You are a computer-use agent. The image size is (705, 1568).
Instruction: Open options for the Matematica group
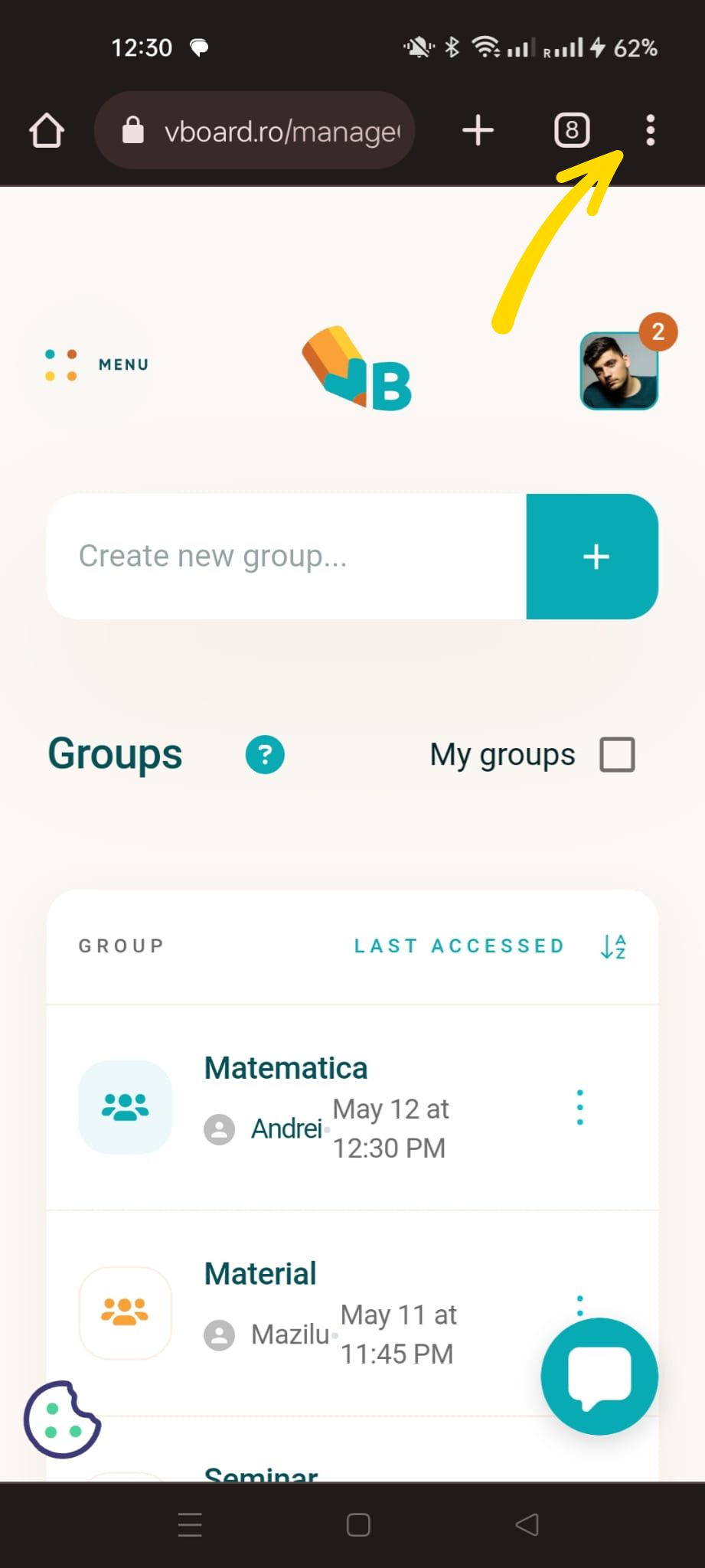[579, 1107]
